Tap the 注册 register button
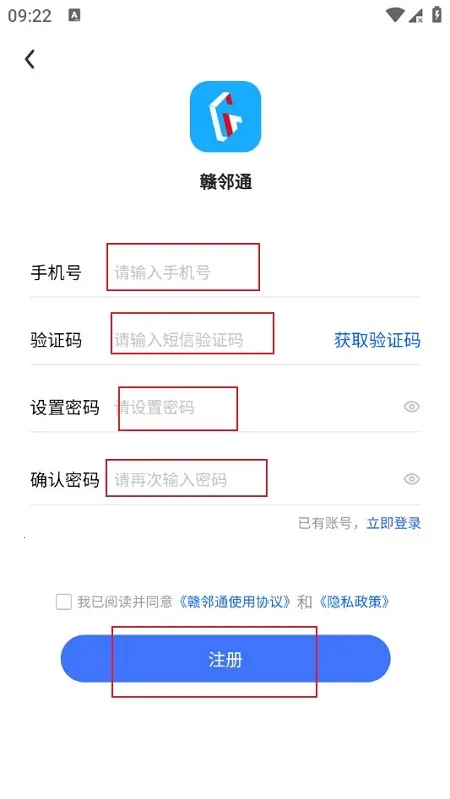Screen dimensions: 450x799 click(x=225, y=659)
